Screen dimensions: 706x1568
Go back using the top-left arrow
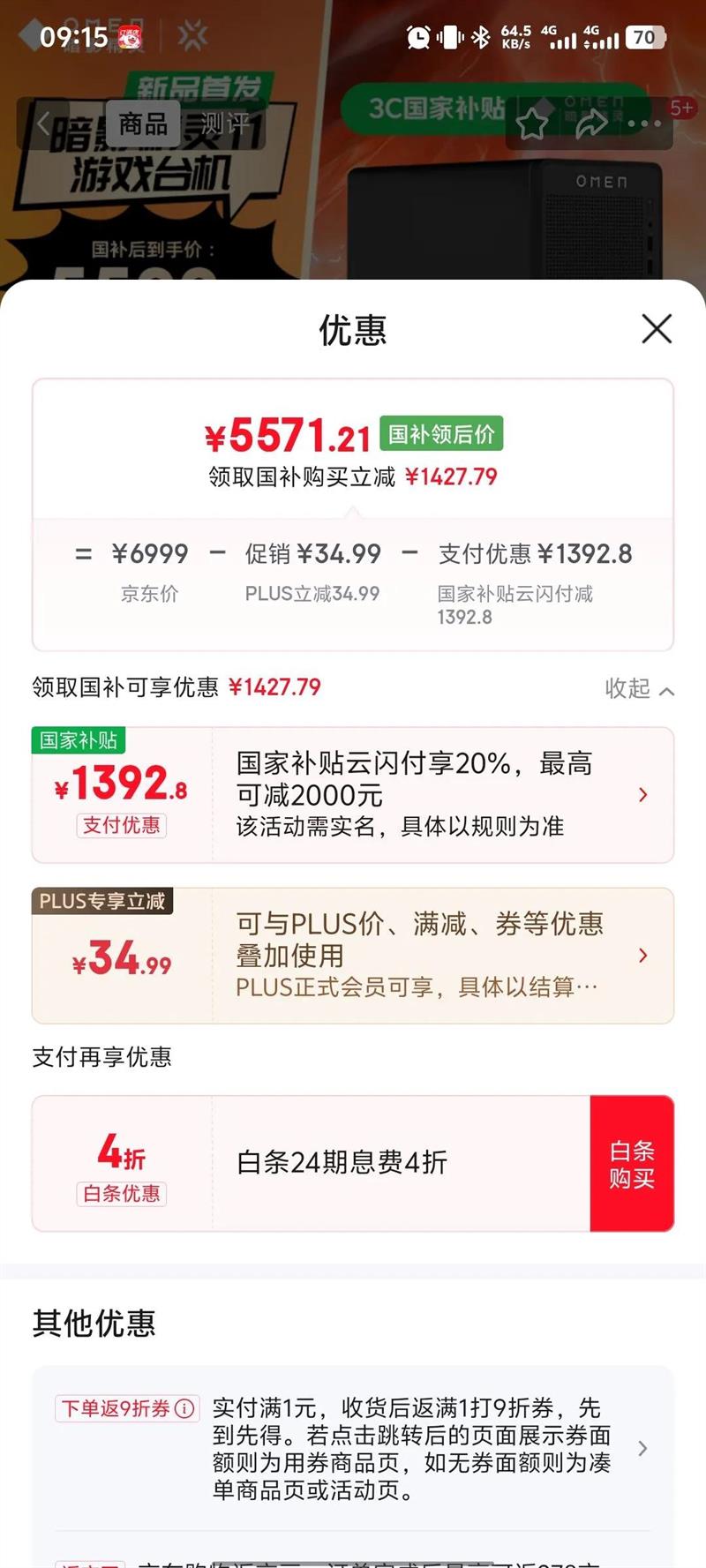[x=42, y=124]
